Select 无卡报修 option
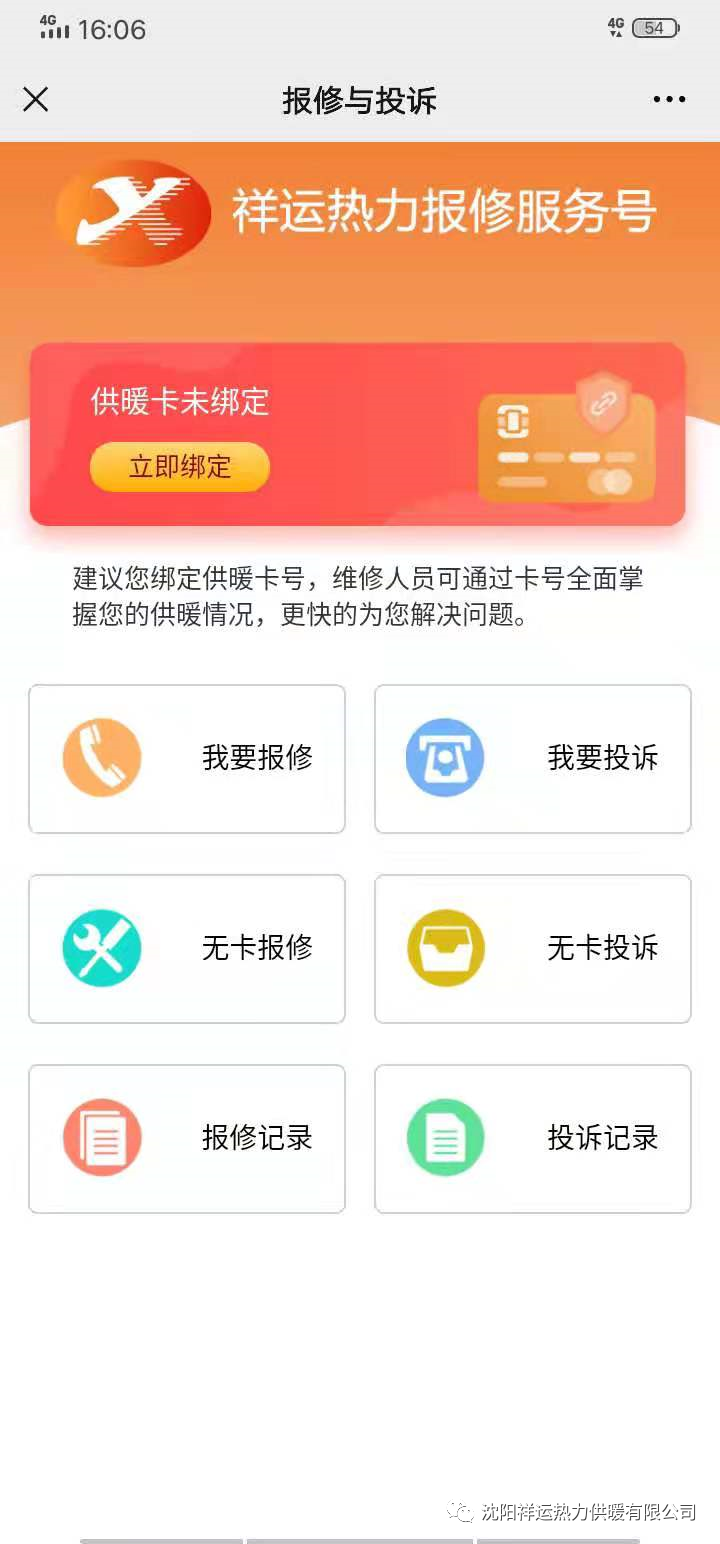The width and height of the screenshot is (720, 1544). point(187,948)
